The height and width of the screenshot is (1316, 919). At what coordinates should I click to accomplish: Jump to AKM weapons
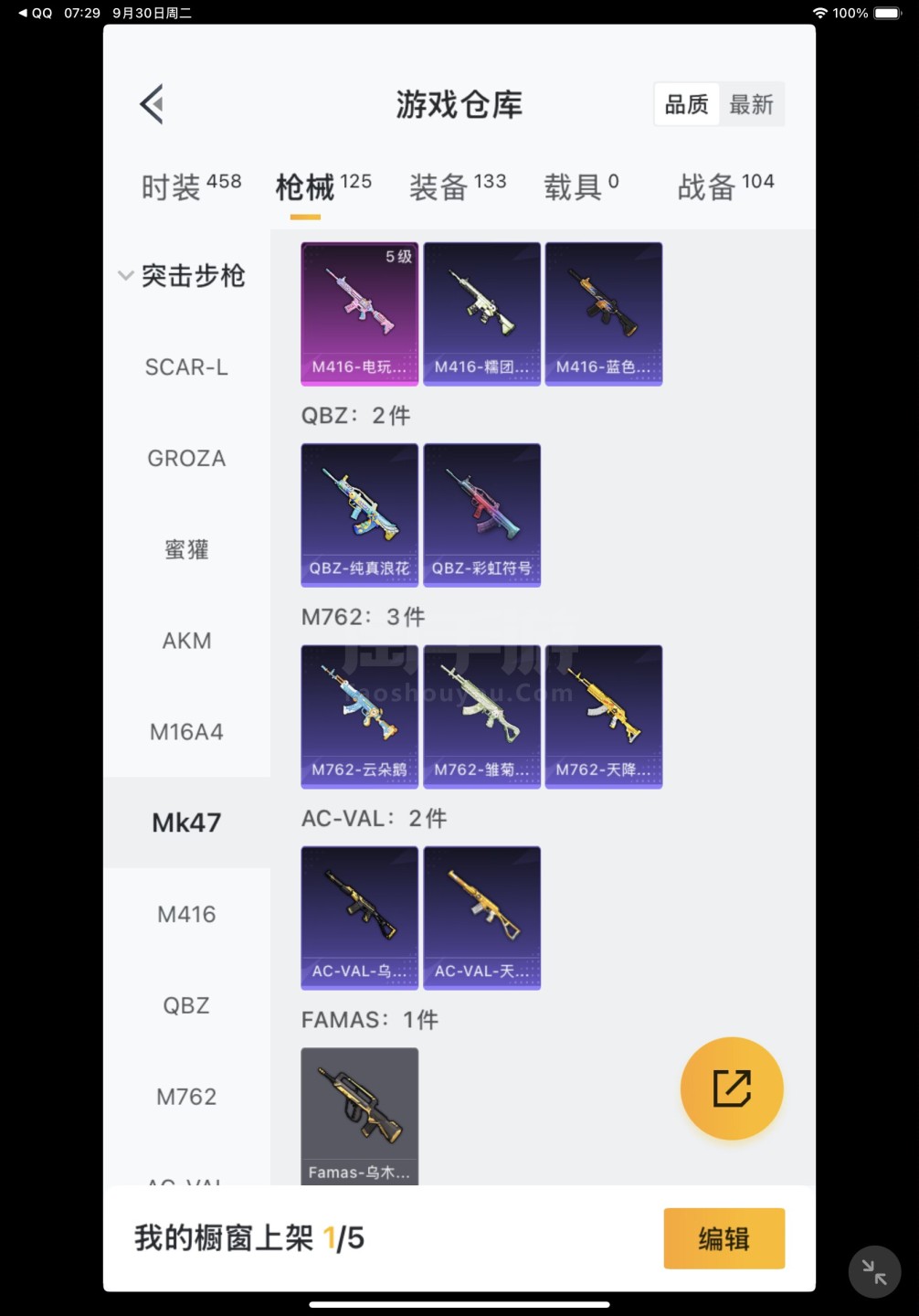coord(186,641)
